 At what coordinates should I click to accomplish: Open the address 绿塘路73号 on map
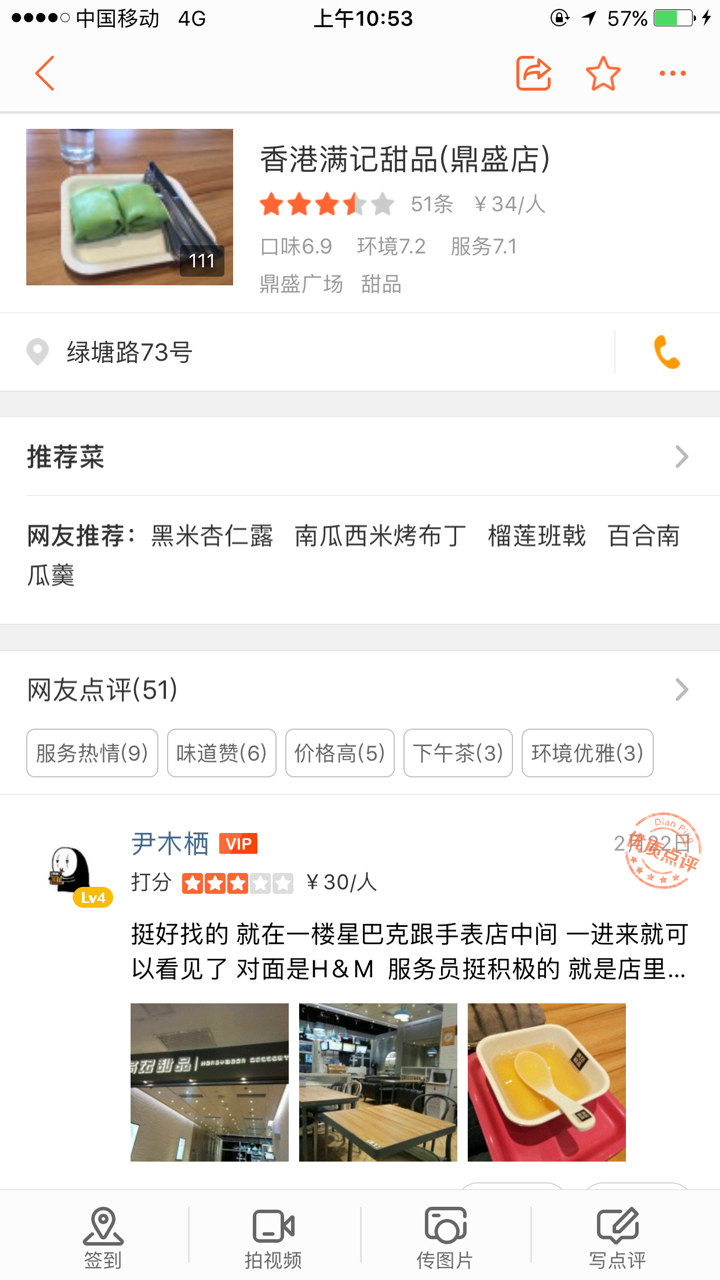click(129, 352)
